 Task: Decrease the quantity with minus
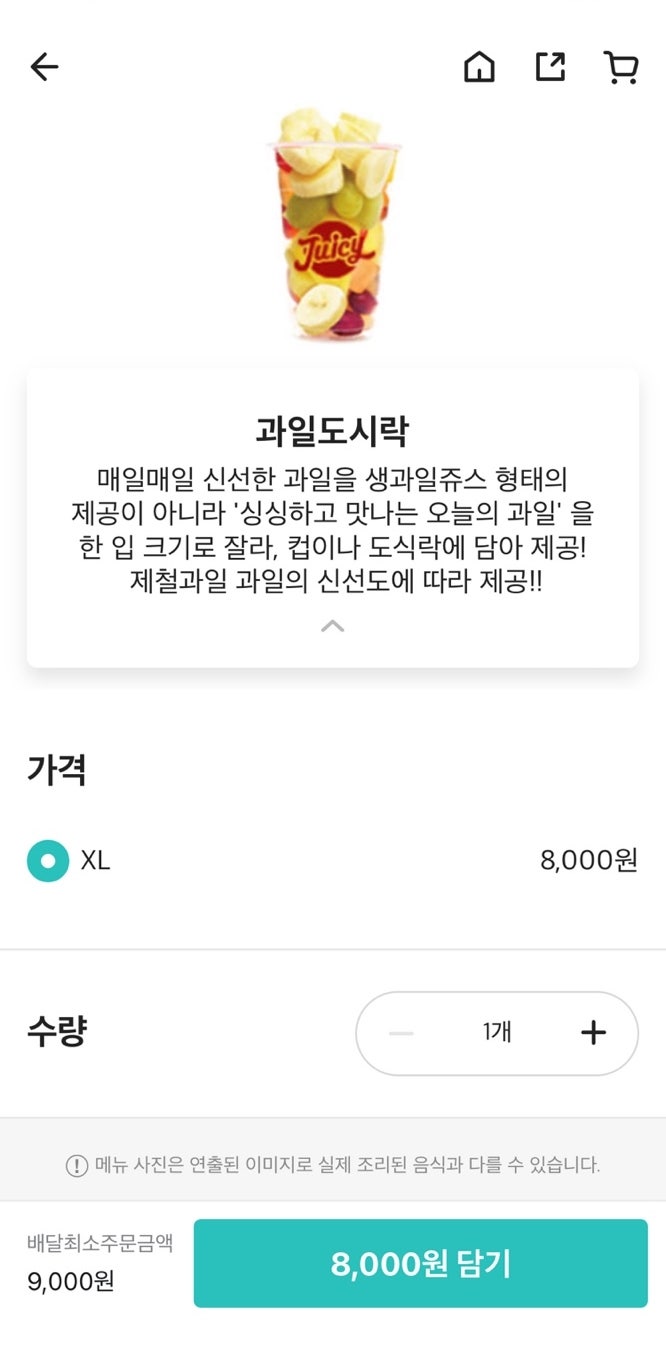pos(401,1033)
